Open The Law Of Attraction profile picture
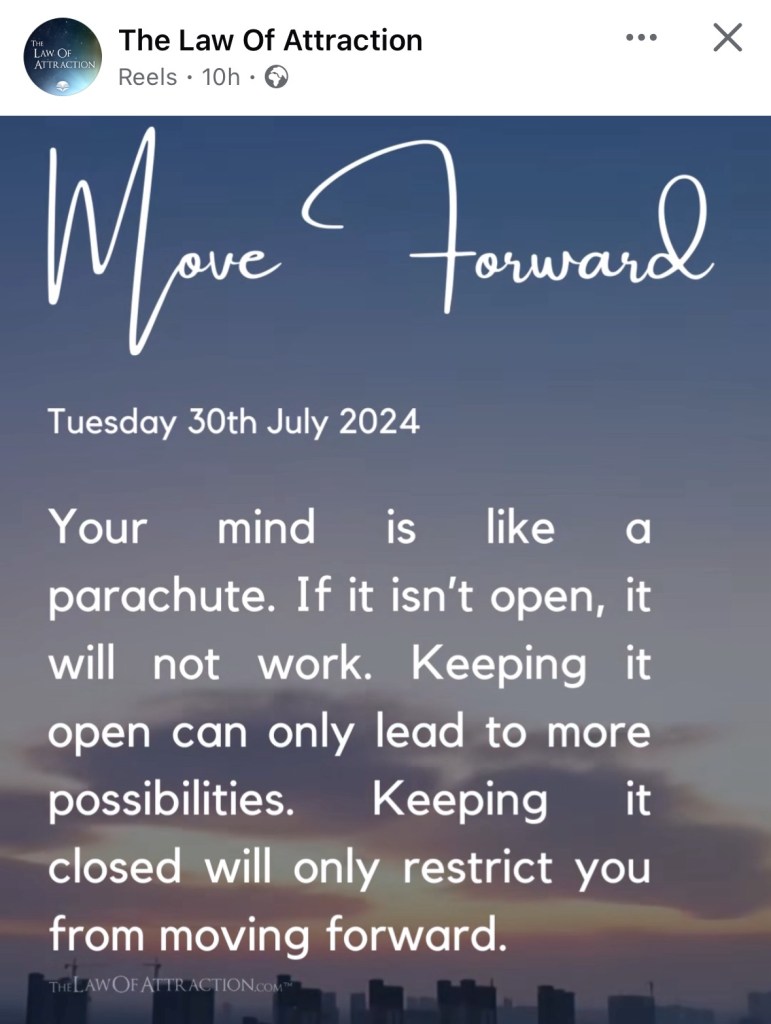The width and height of the screenshot is (771, 1024). click(x=62, y=56)
